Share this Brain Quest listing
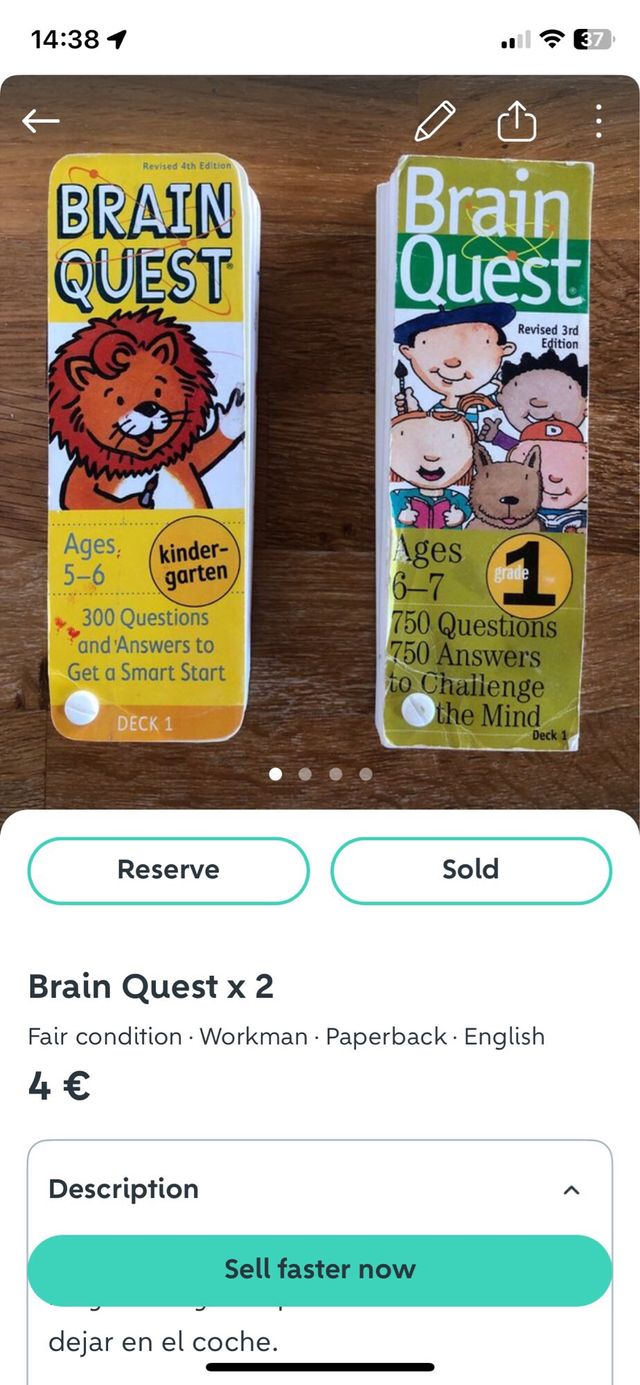Viewport: 640px width, 1385px height. (517, 122)
